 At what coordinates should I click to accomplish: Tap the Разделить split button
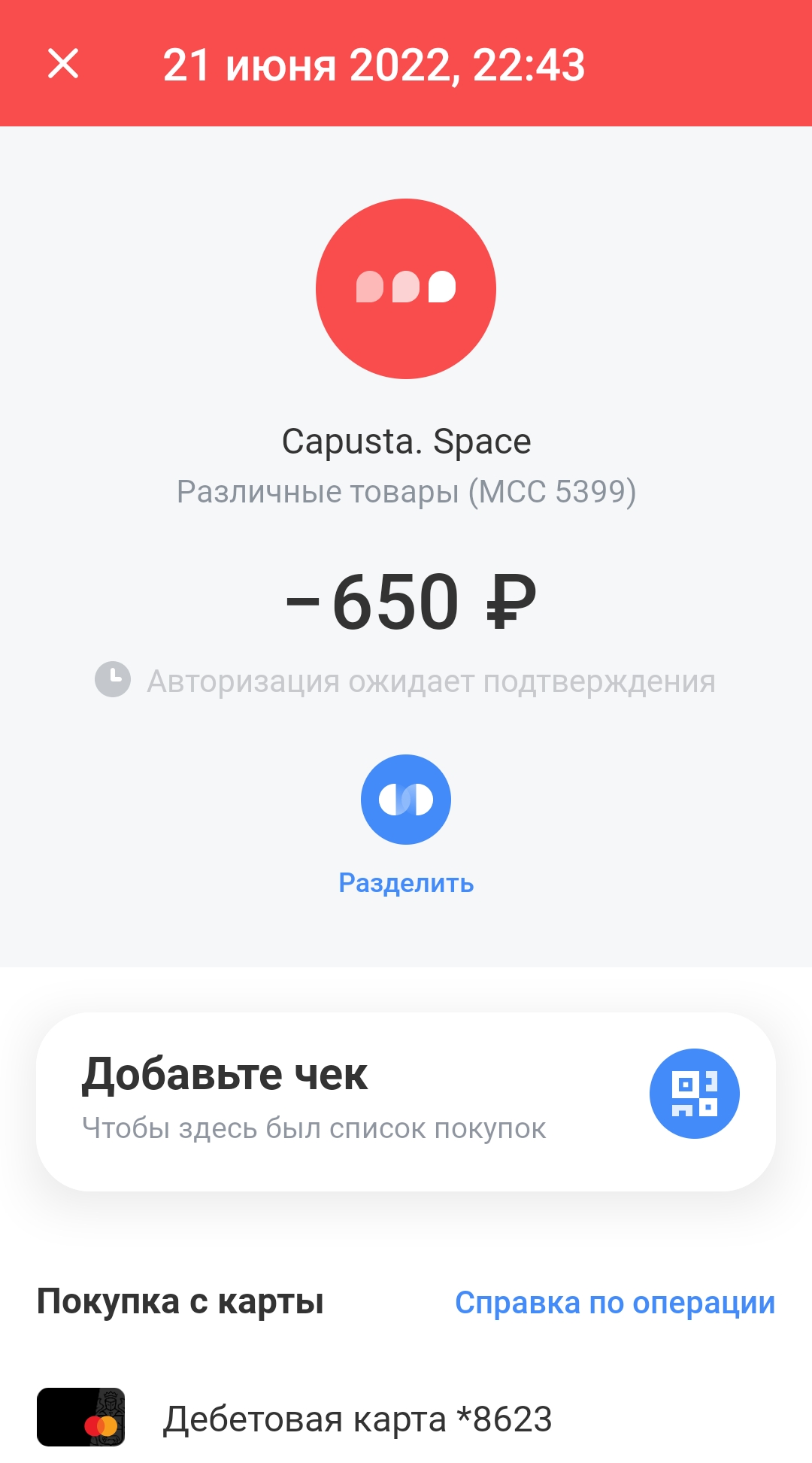(406, 800)
